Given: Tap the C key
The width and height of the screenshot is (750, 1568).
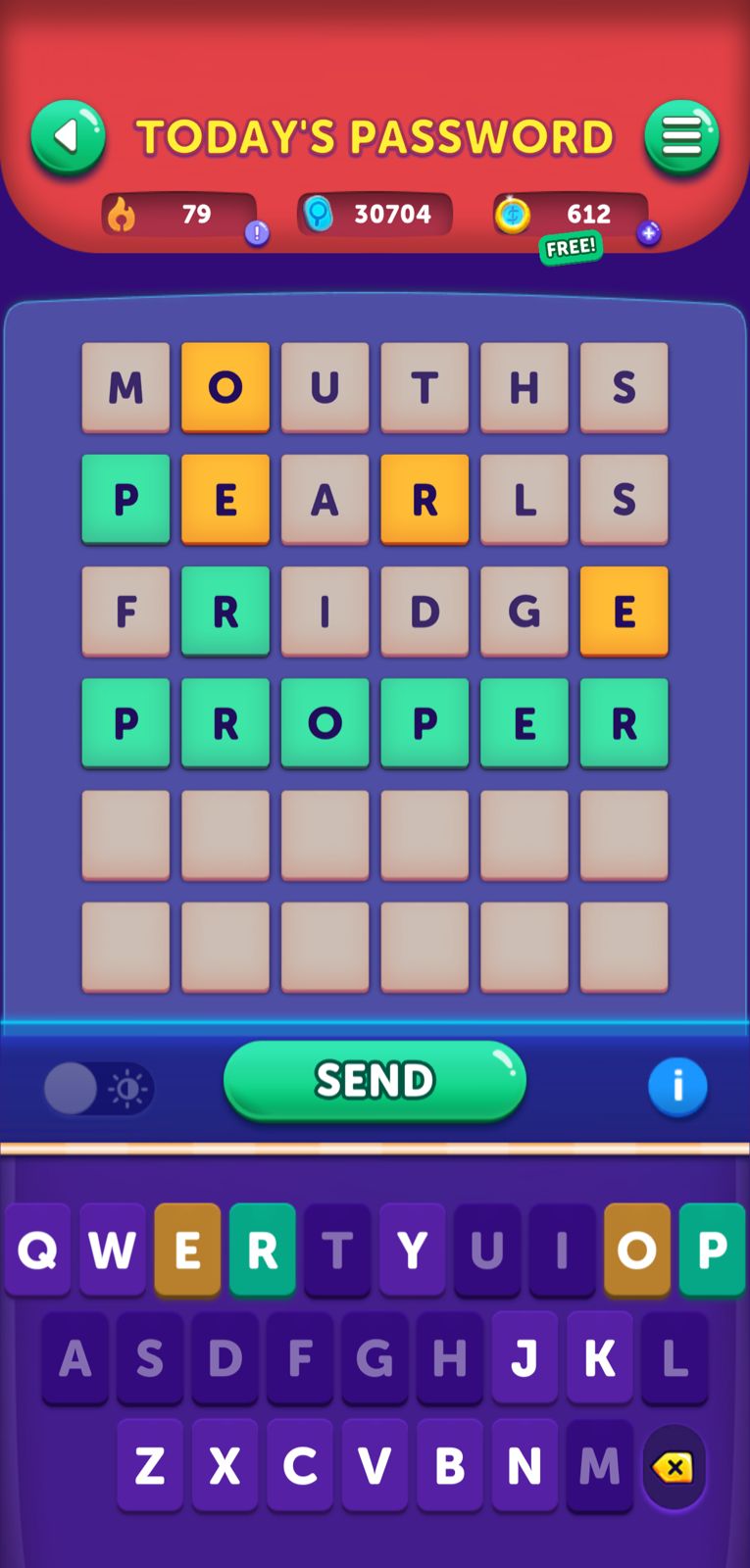Looking at the screenshot, I should [299, 1466].
